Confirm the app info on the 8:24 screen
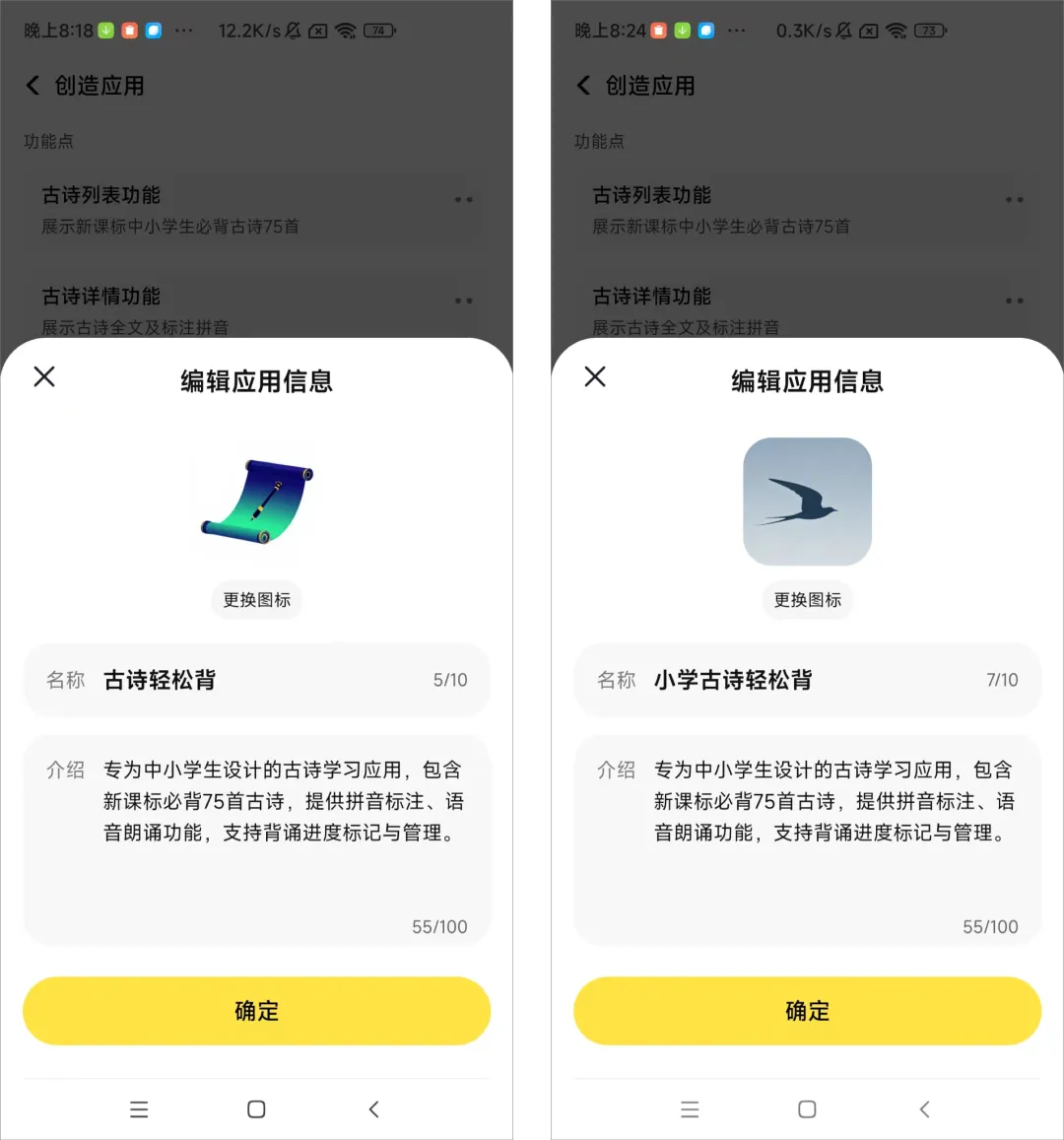Image resolution: width=1064 pixels, height=1140 pixels. click(x=808, y=1011)
